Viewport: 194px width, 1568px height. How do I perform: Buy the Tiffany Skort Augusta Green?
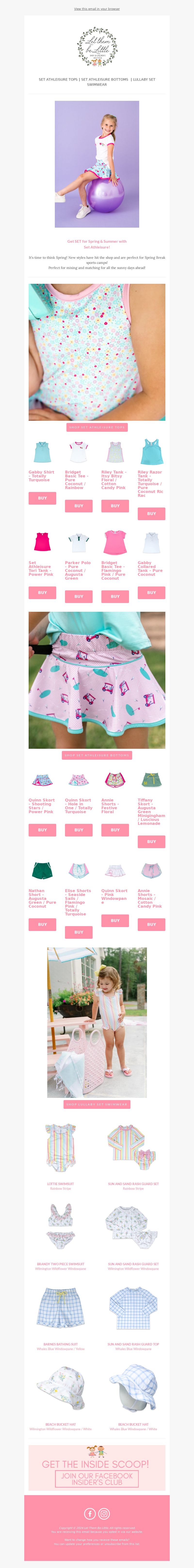coord(151,841)
